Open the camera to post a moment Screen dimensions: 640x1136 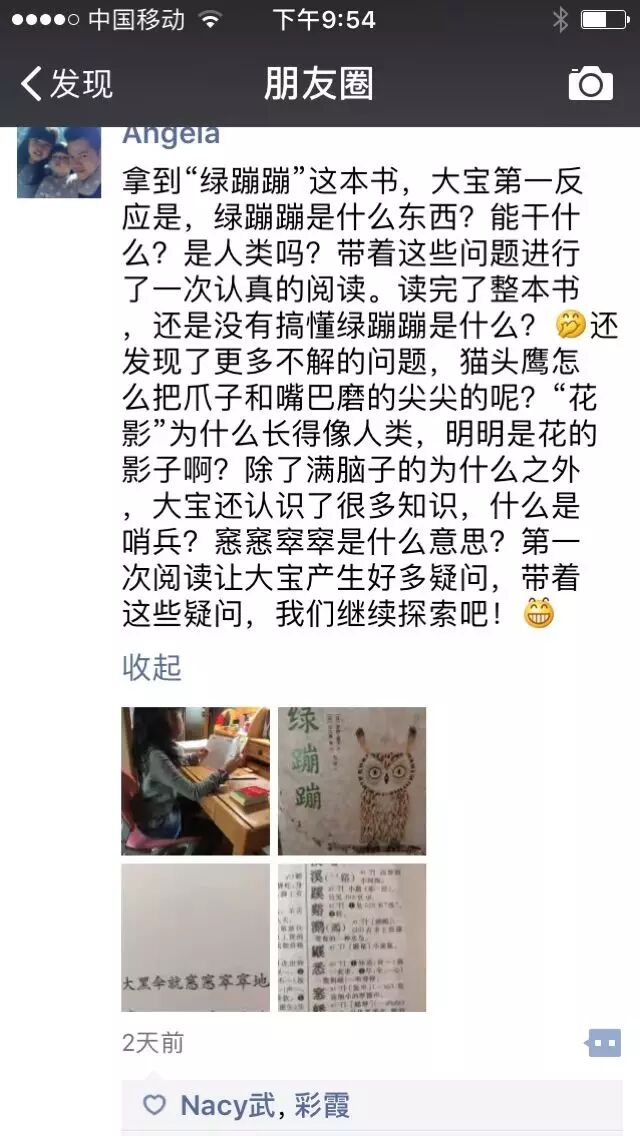pos(590,84)
